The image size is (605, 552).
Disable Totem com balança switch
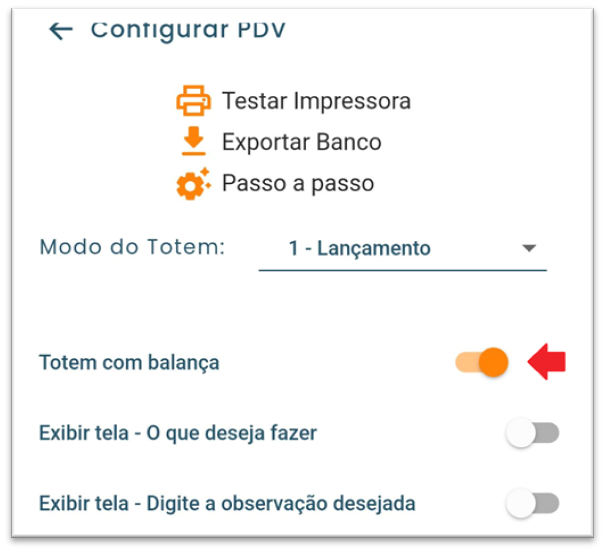click(x=483, y=363)
